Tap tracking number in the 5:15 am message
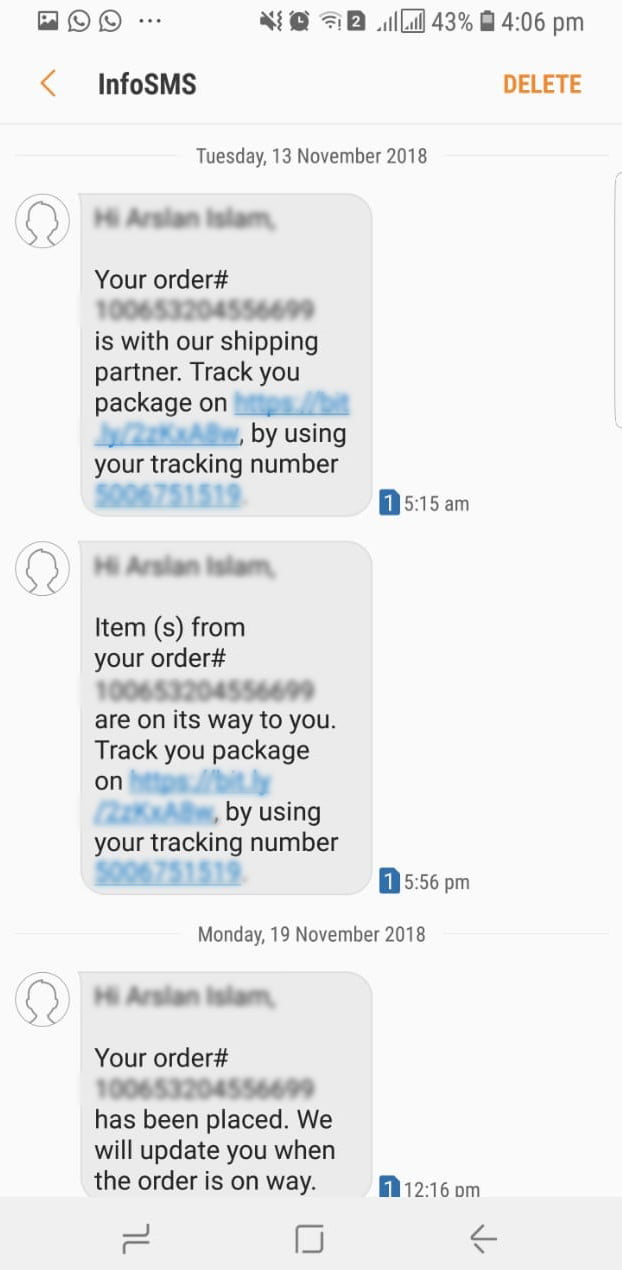The width and height of the screenshot is (622, 1270). 168,495
